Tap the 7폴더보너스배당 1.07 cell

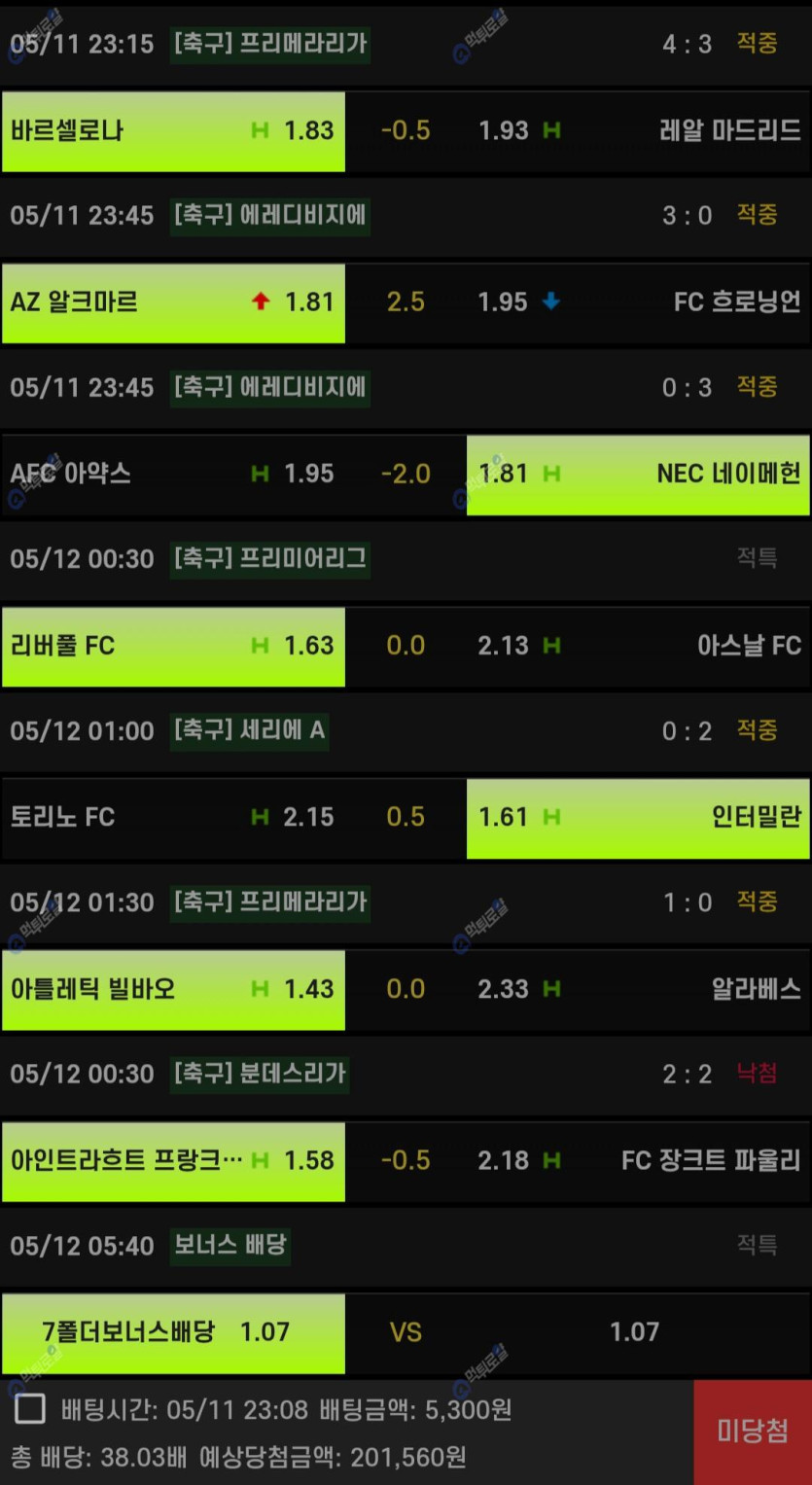(173, 1333)
